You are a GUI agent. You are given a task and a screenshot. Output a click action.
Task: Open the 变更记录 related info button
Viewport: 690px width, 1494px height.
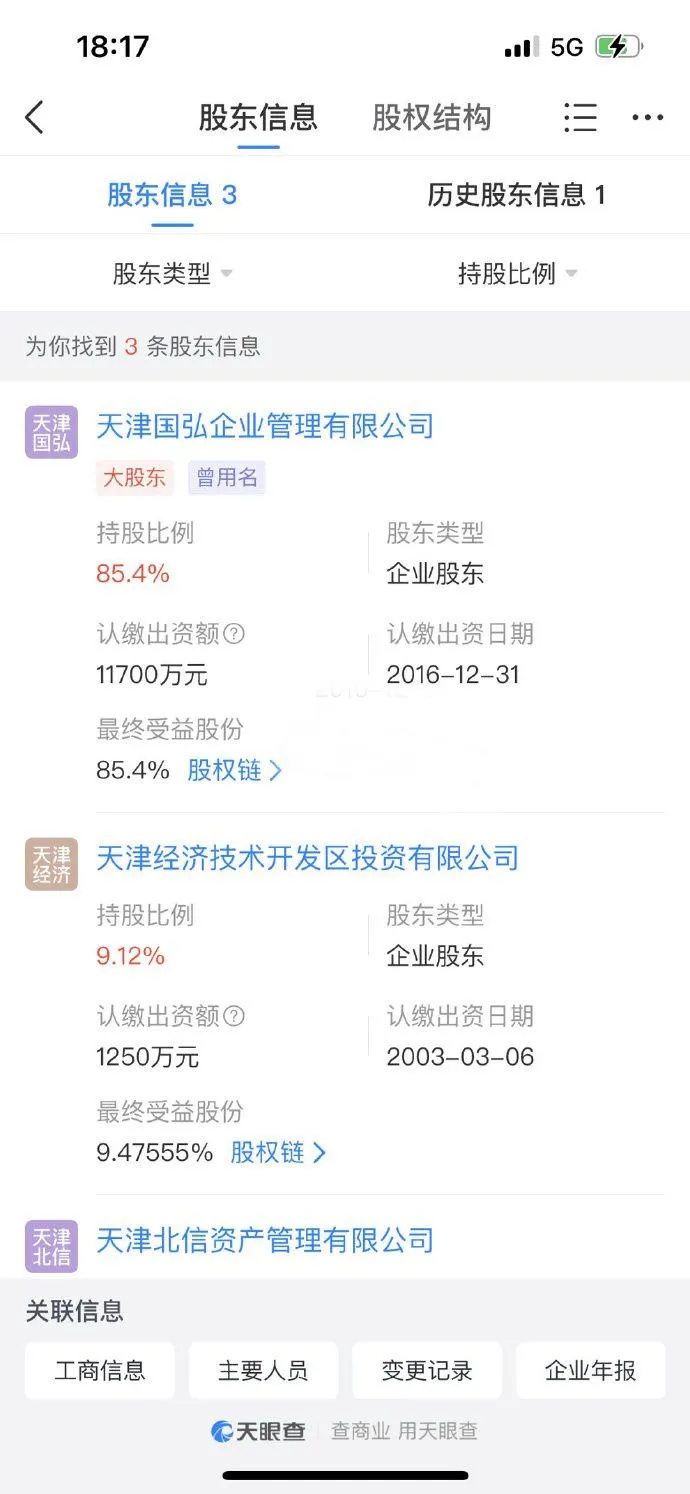click(x=427, y=1370)
